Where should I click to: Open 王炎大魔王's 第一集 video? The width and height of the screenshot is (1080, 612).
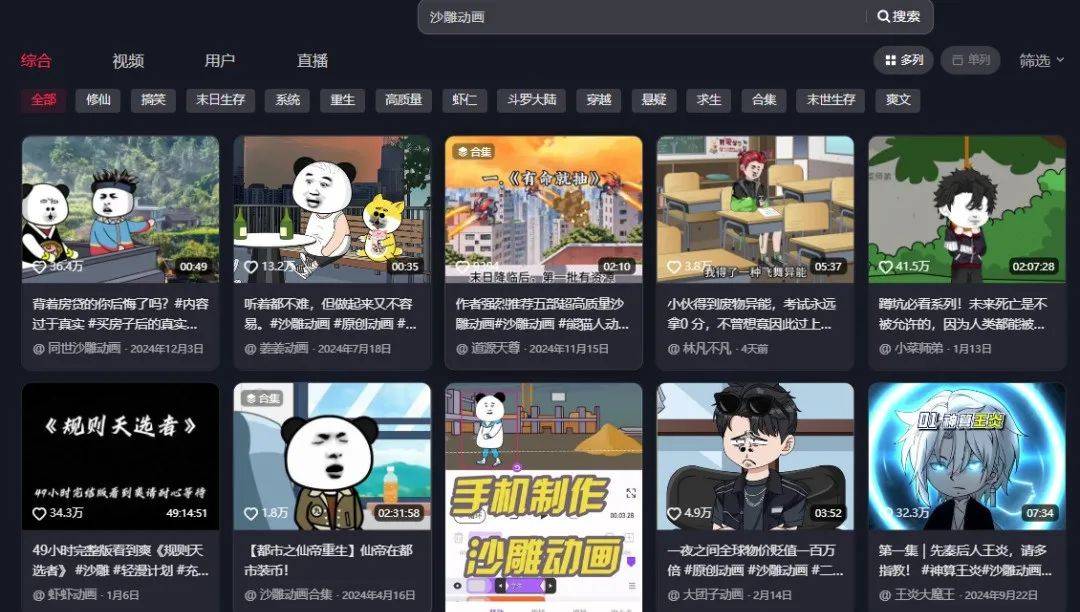coord(967,457)
